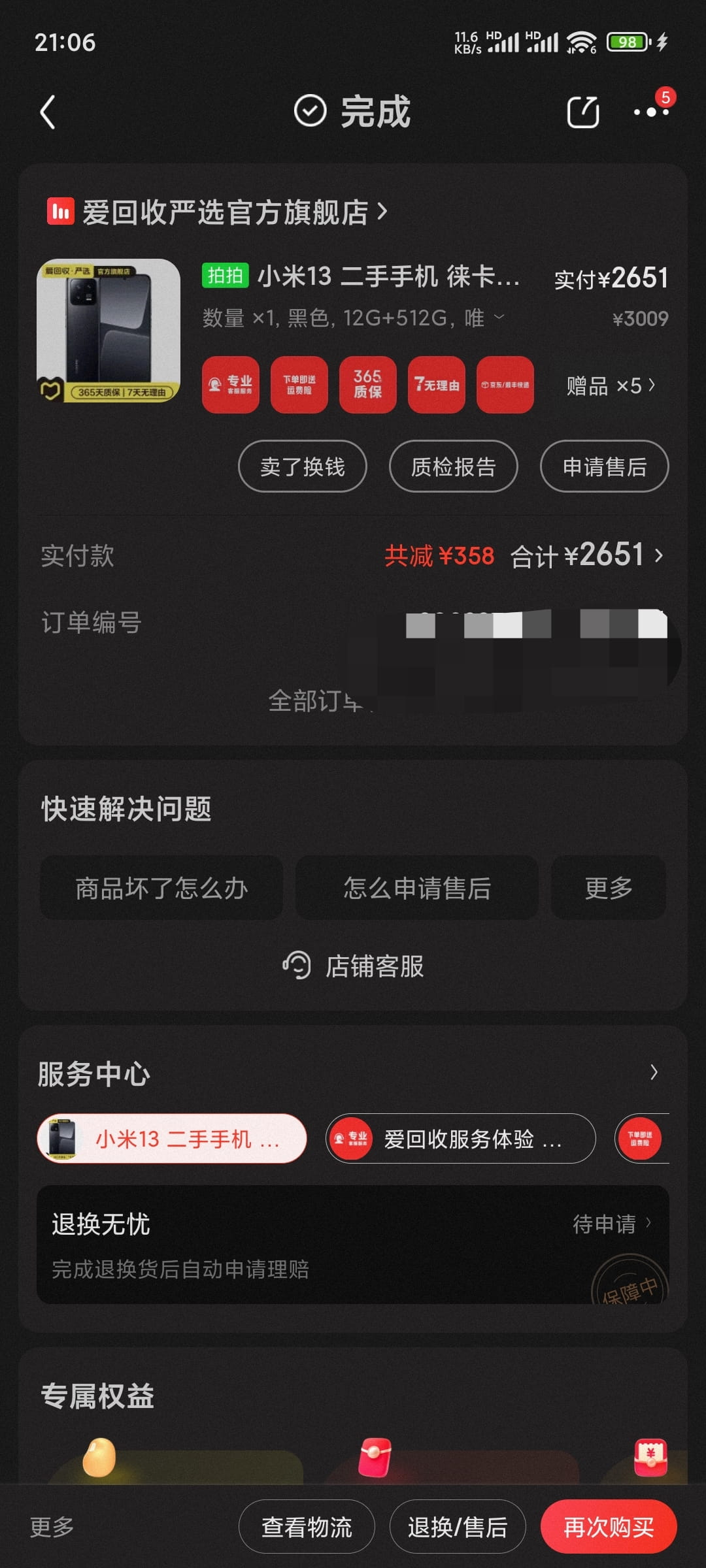This screenshot has width=706, height=1568.
Task: Select the 专业客服服务 badge
Action: coord(229,385)
